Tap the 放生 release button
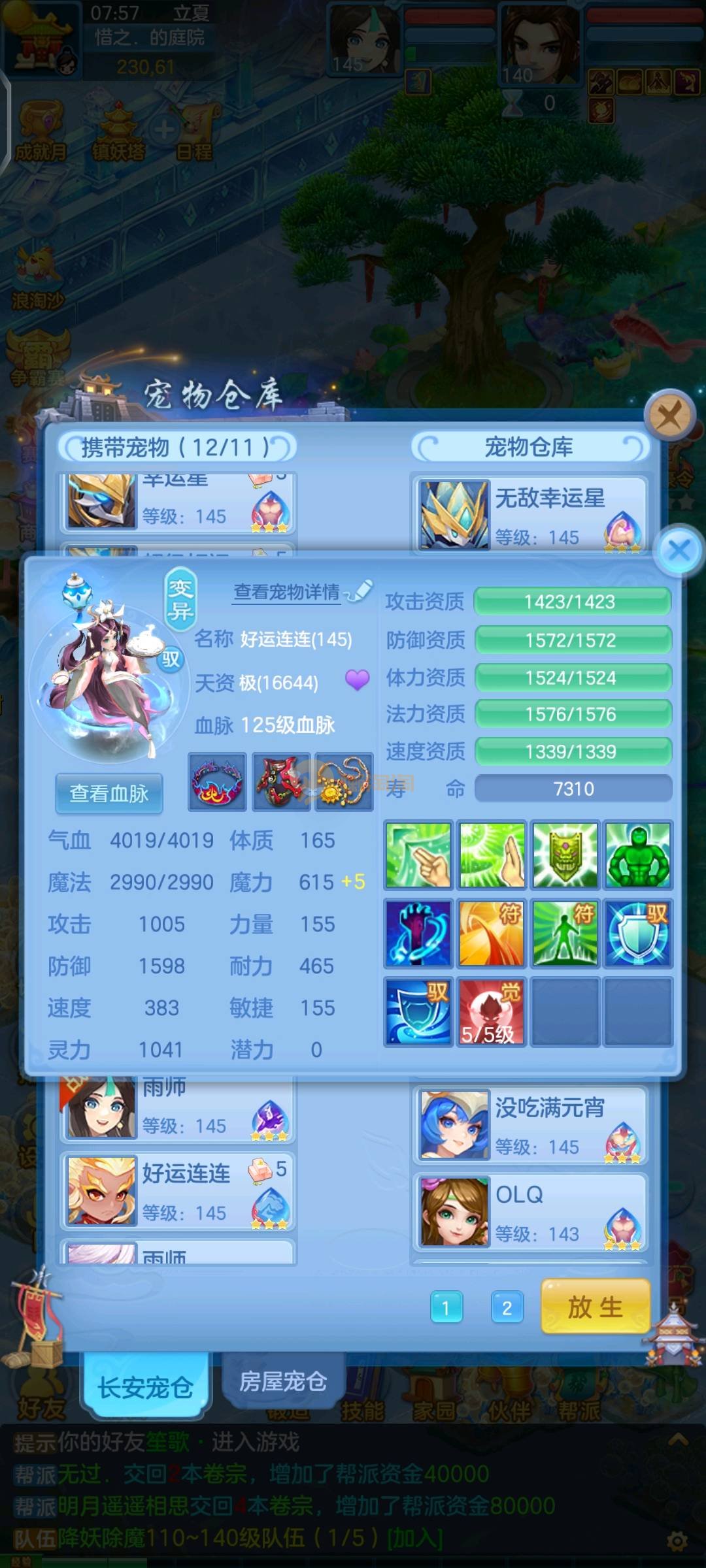This screenshot has height=1568, width=706. [x=595, y=1307]
